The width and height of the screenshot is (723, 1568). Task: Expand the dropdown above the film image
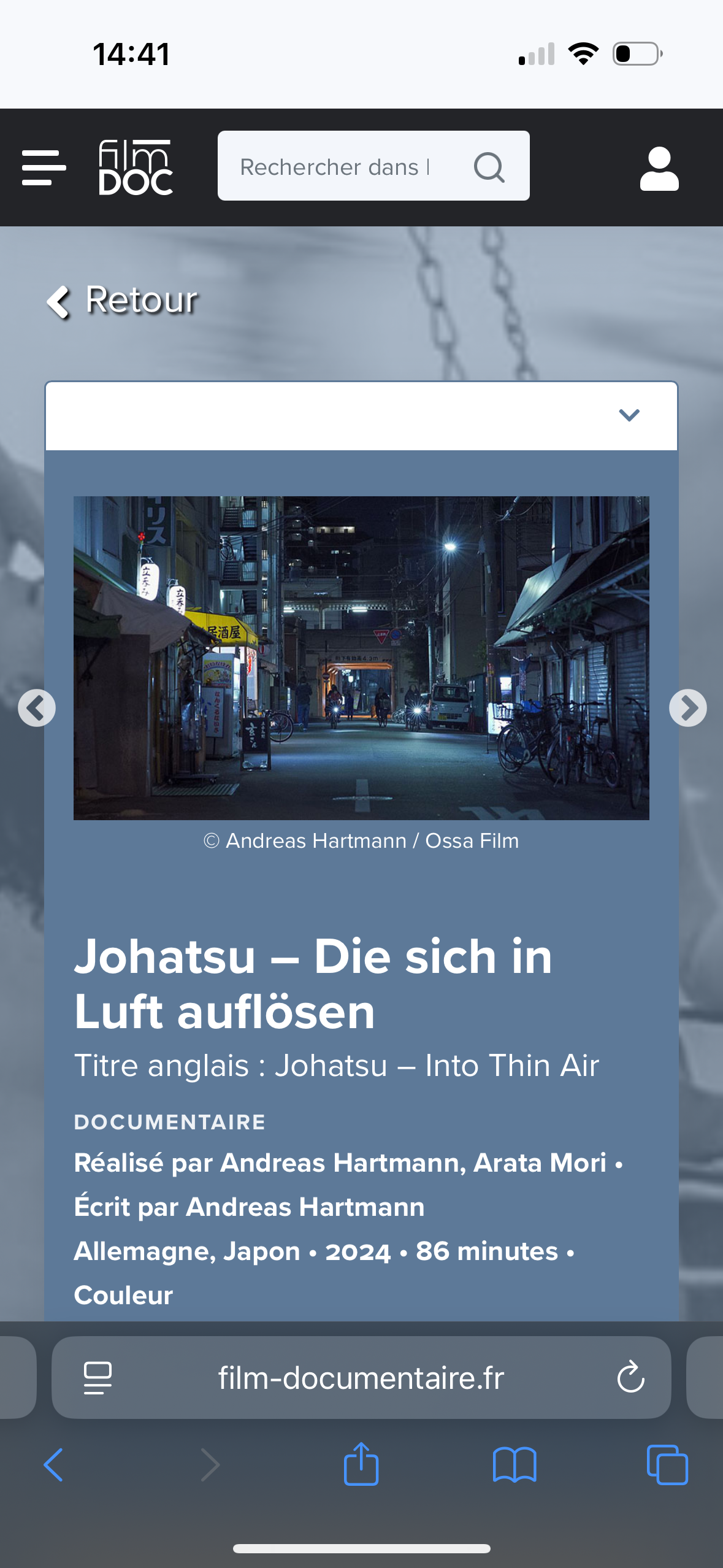coord(629,415)
